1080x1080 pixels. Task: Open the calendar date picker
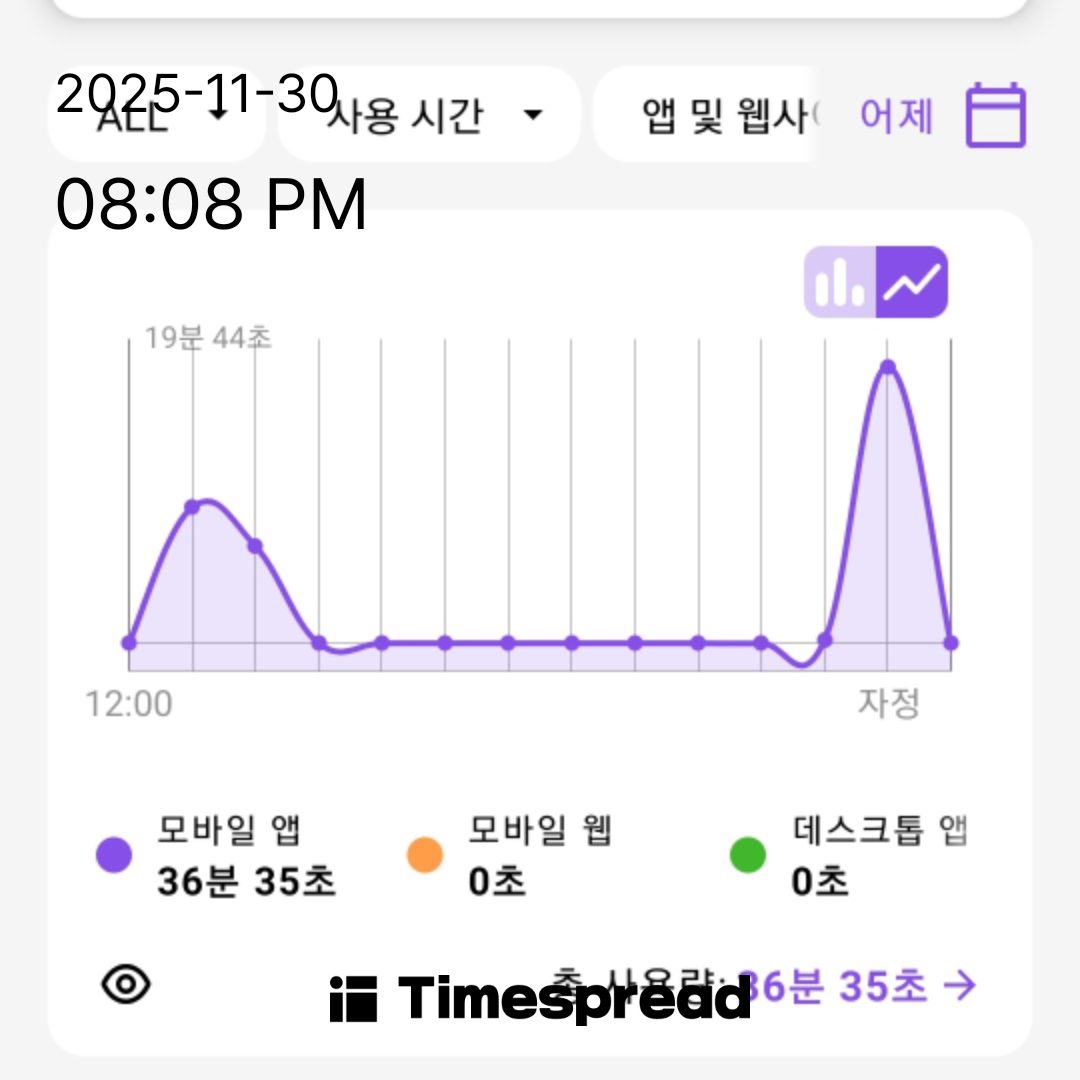(995, 116)
